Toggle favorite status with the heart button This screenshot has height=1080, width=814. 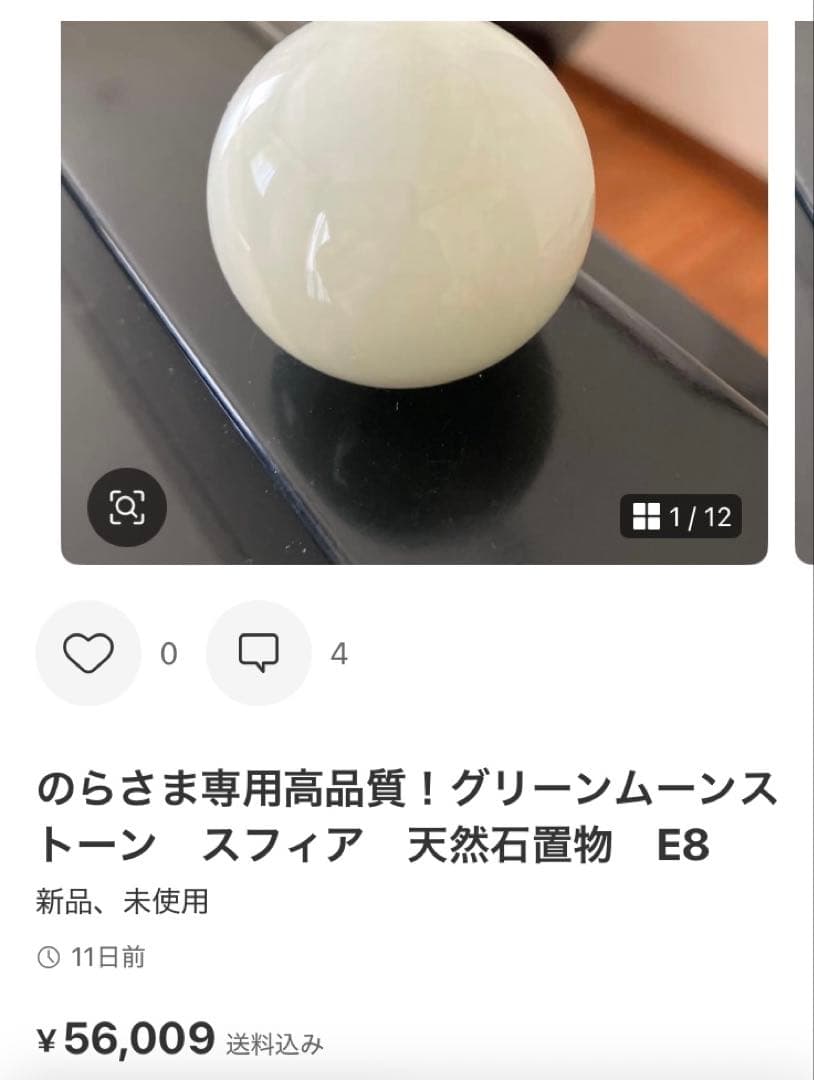(88, 655)
